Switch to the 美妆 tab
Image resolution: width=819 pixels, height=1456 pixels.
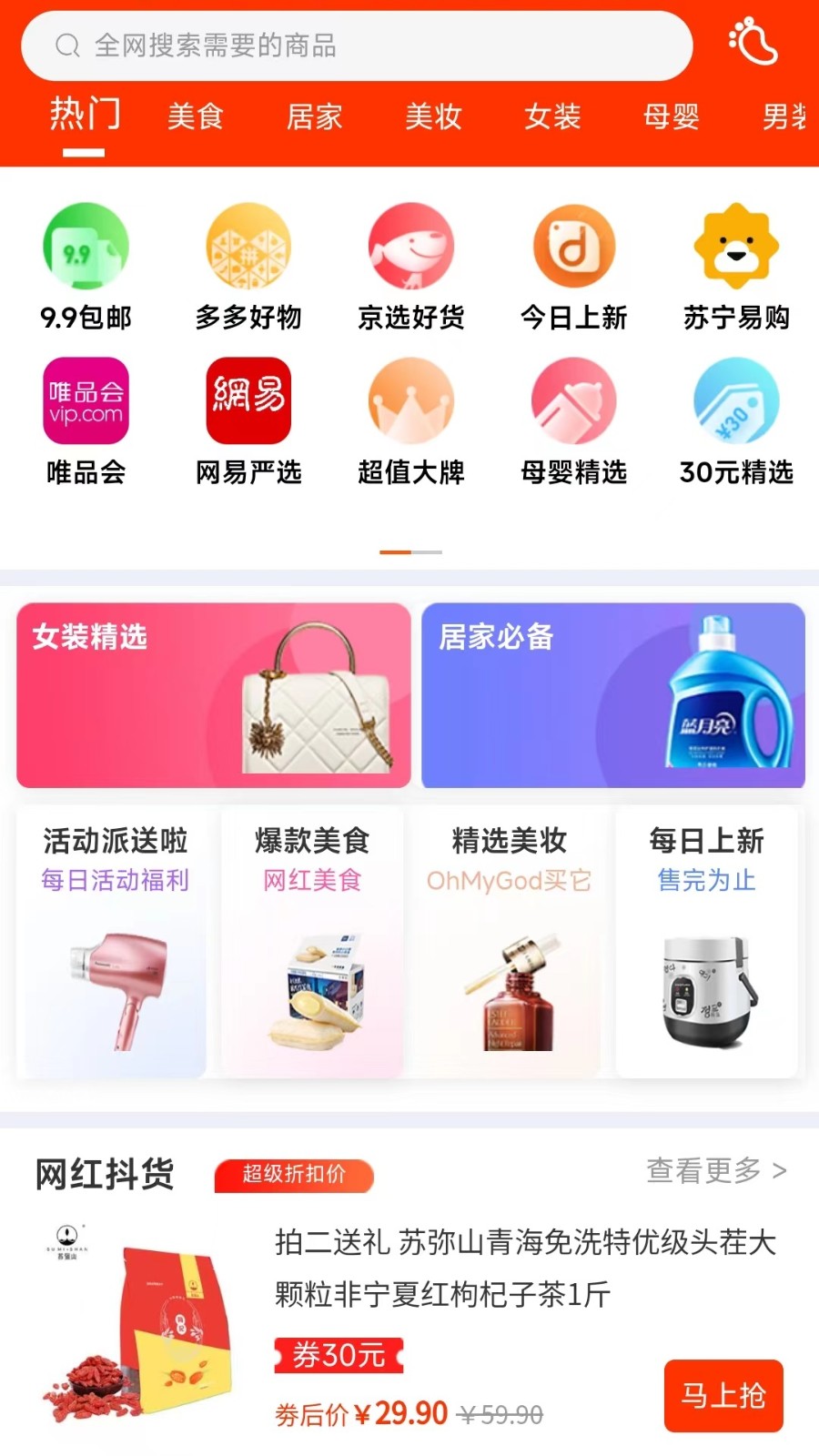[433, 116]
